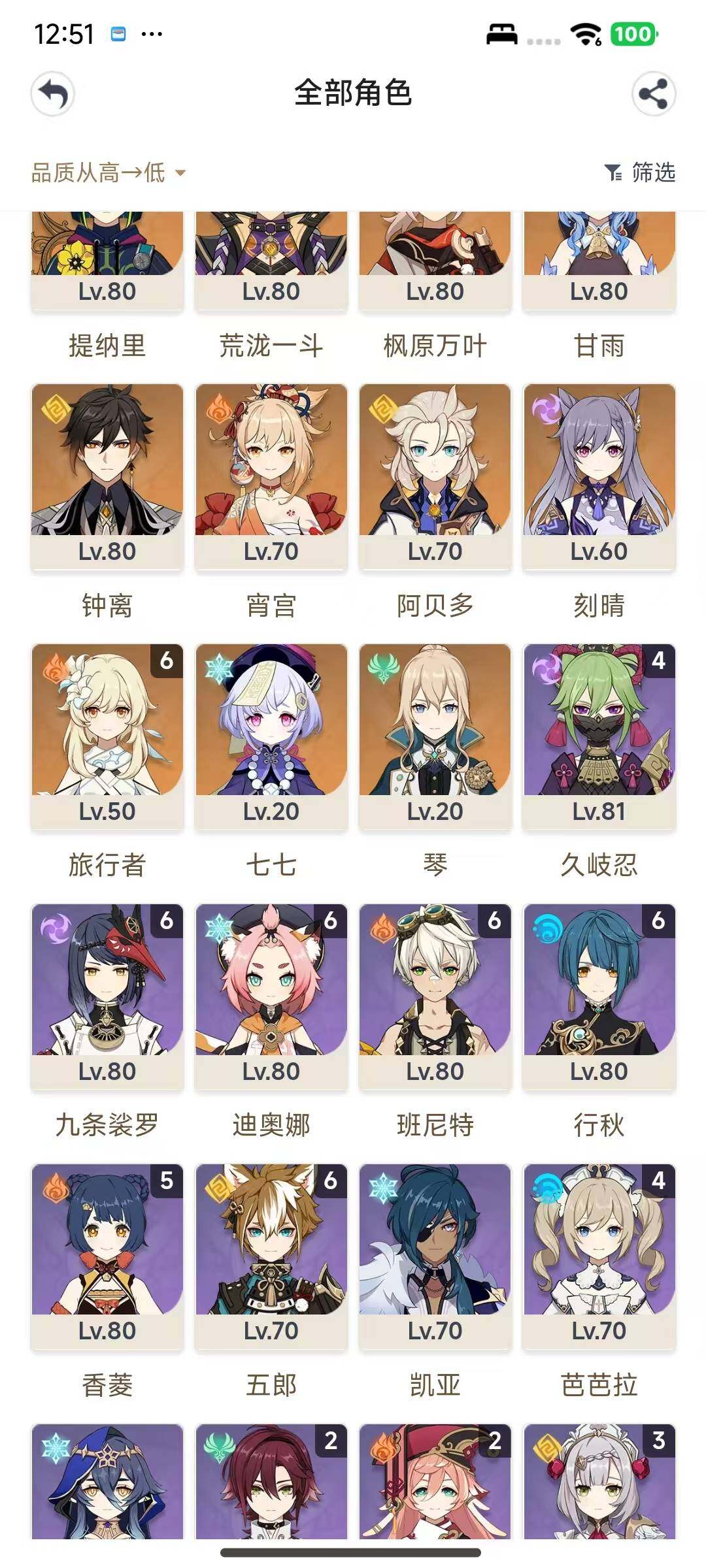Image resolution: width=706 pixels, height=1568 pixels.
Task: Select the 迪奥娜 character card
Action: [271, 997]
